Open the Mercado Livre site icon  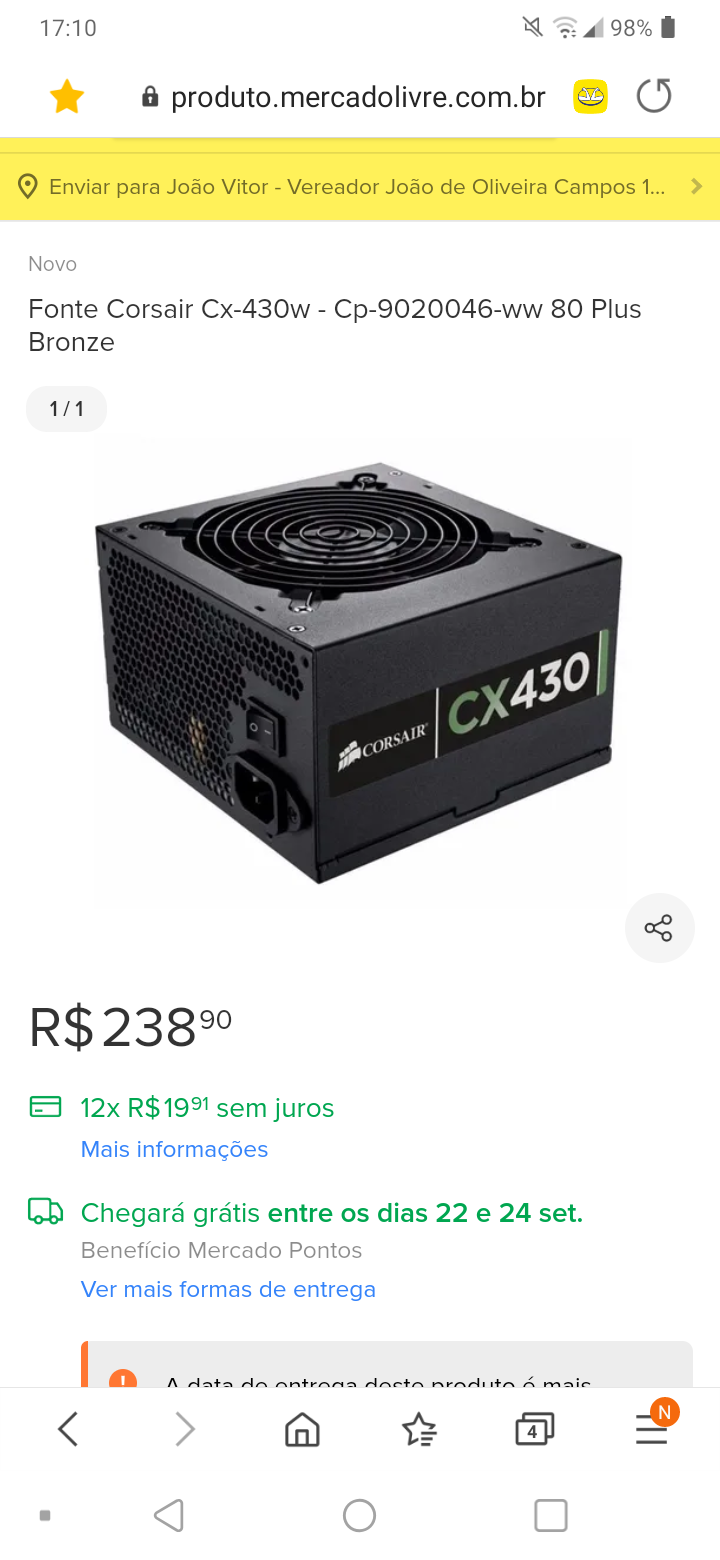point(590,97)
